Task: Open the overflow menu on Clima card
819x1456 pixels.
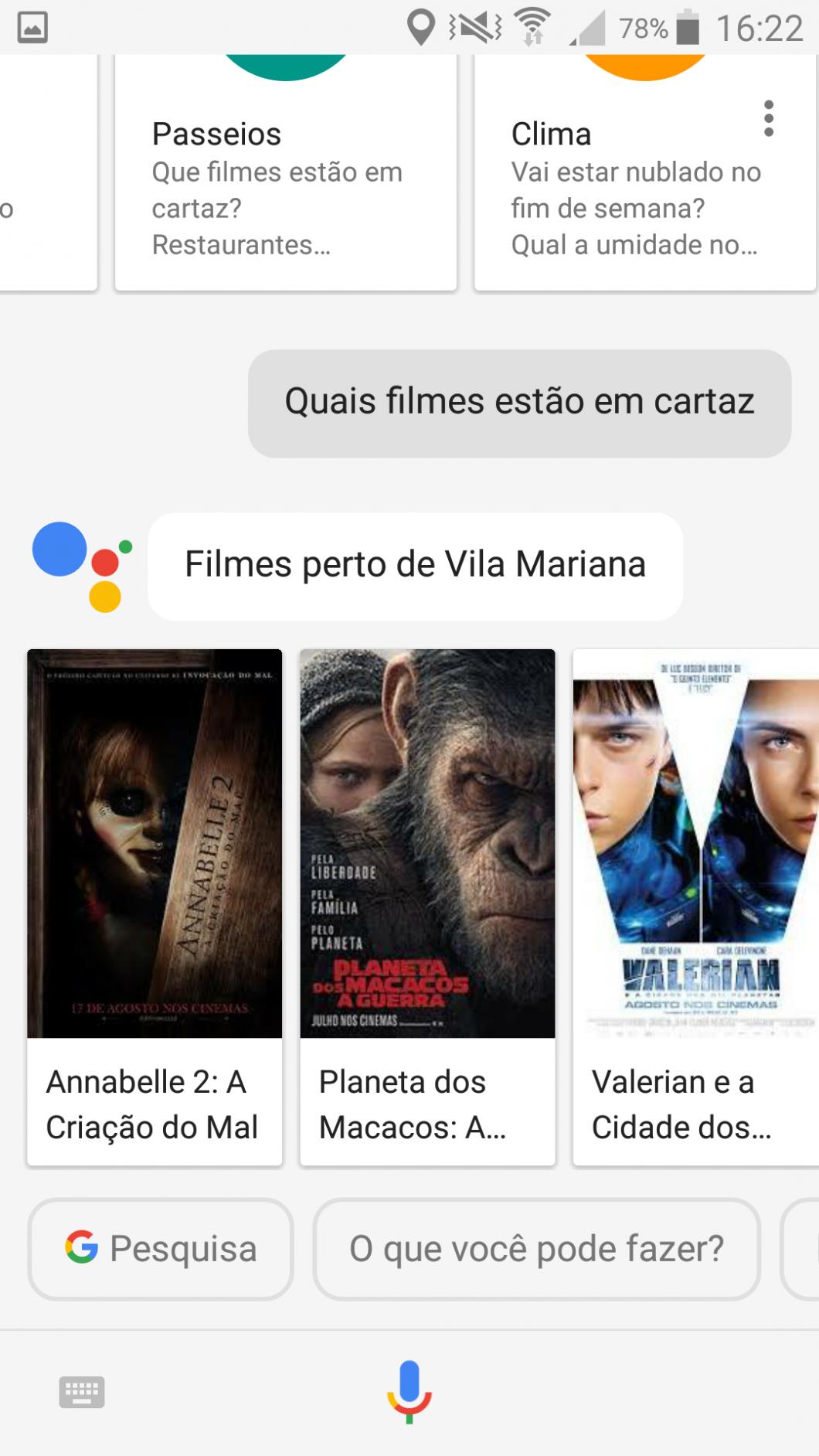Action: 768,118
